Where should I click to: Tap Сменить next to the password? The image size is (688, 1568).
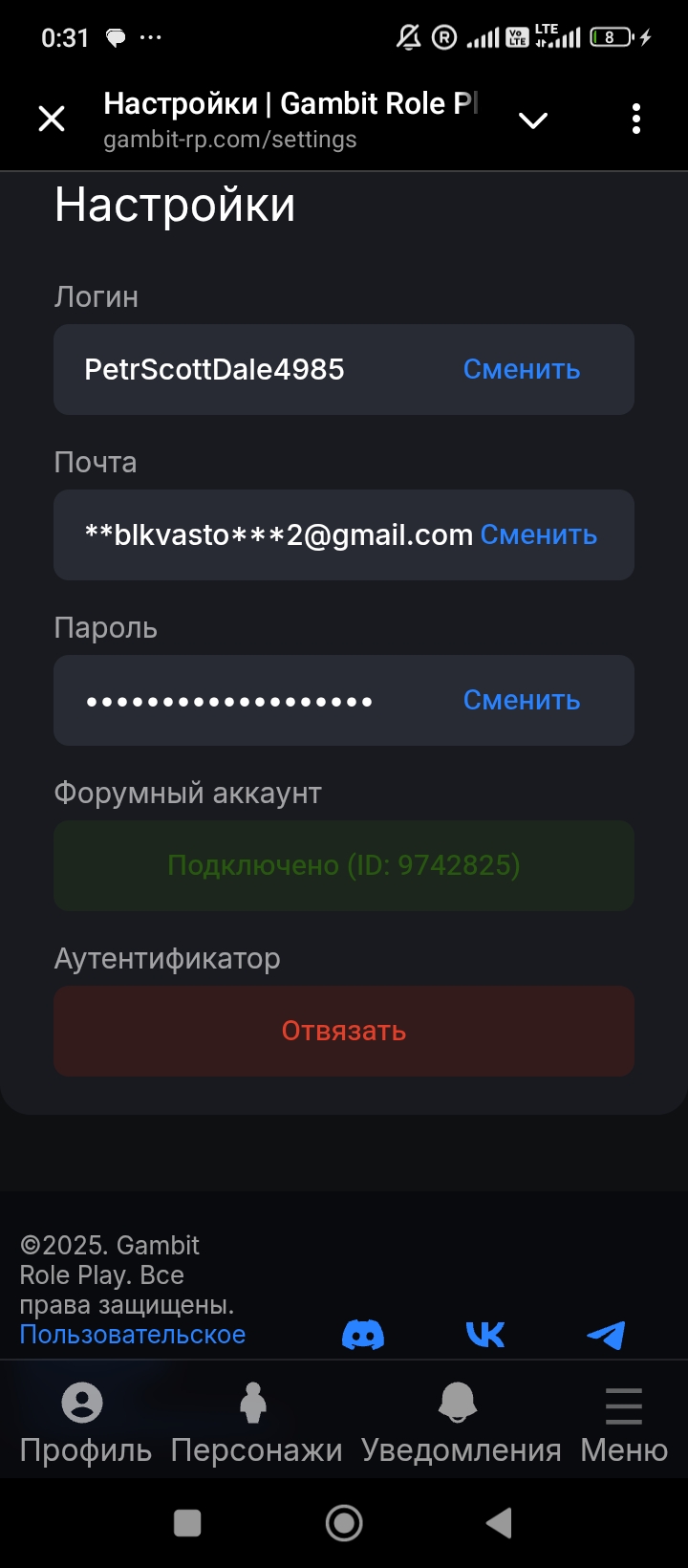[x=522, y=700]
